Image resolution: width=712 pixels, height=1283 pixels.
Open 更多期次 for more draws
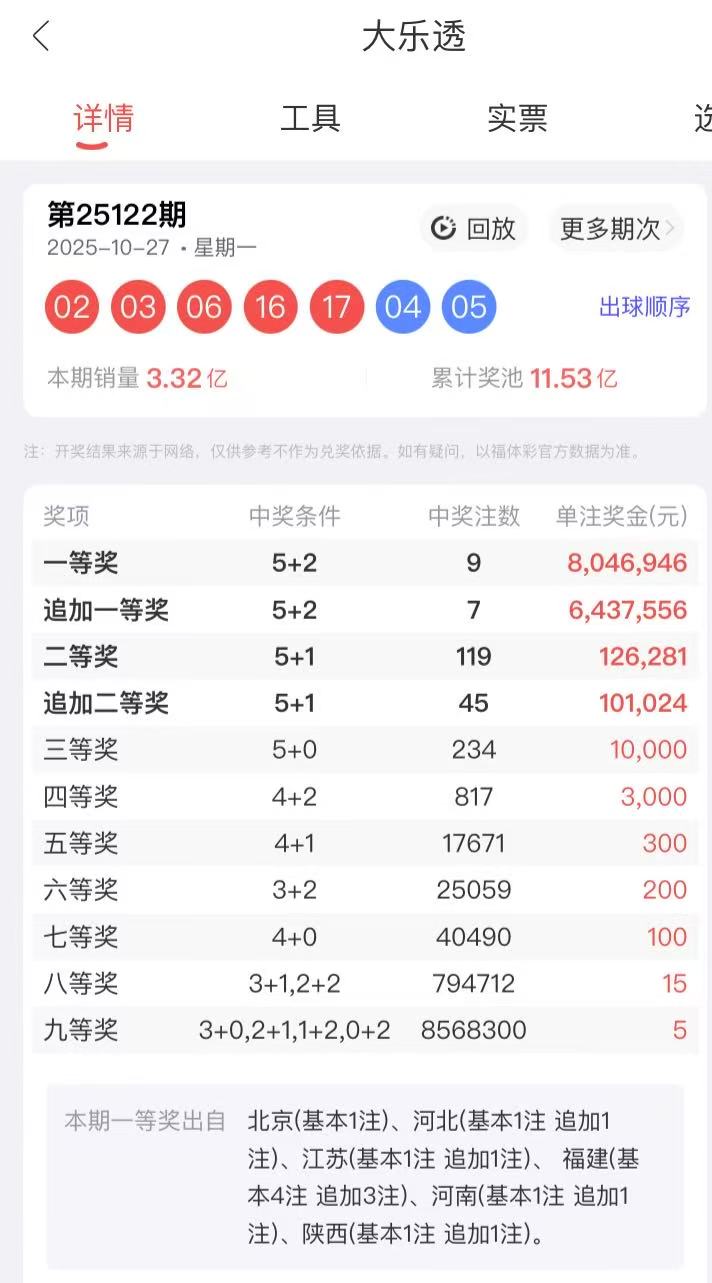point(616,228)
